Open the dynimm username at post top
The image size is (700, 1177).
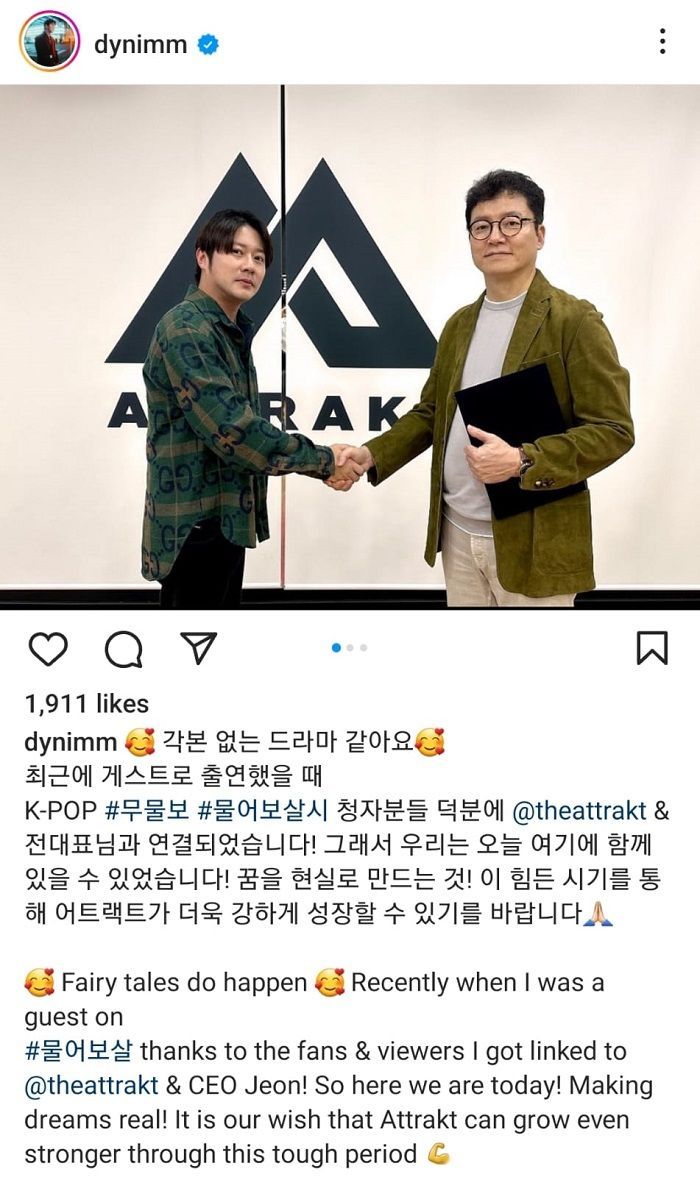click(x=140, y=44)
